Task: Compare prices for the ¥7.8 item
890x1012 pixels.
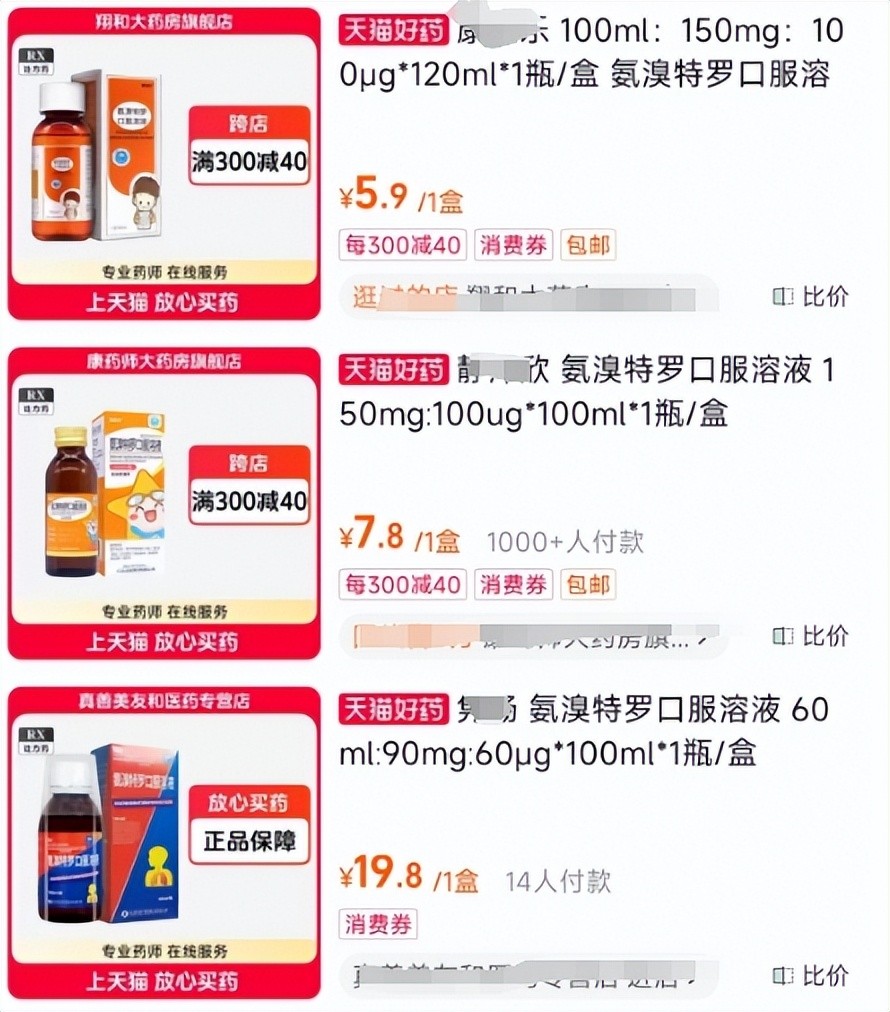Action: (811, 635)
